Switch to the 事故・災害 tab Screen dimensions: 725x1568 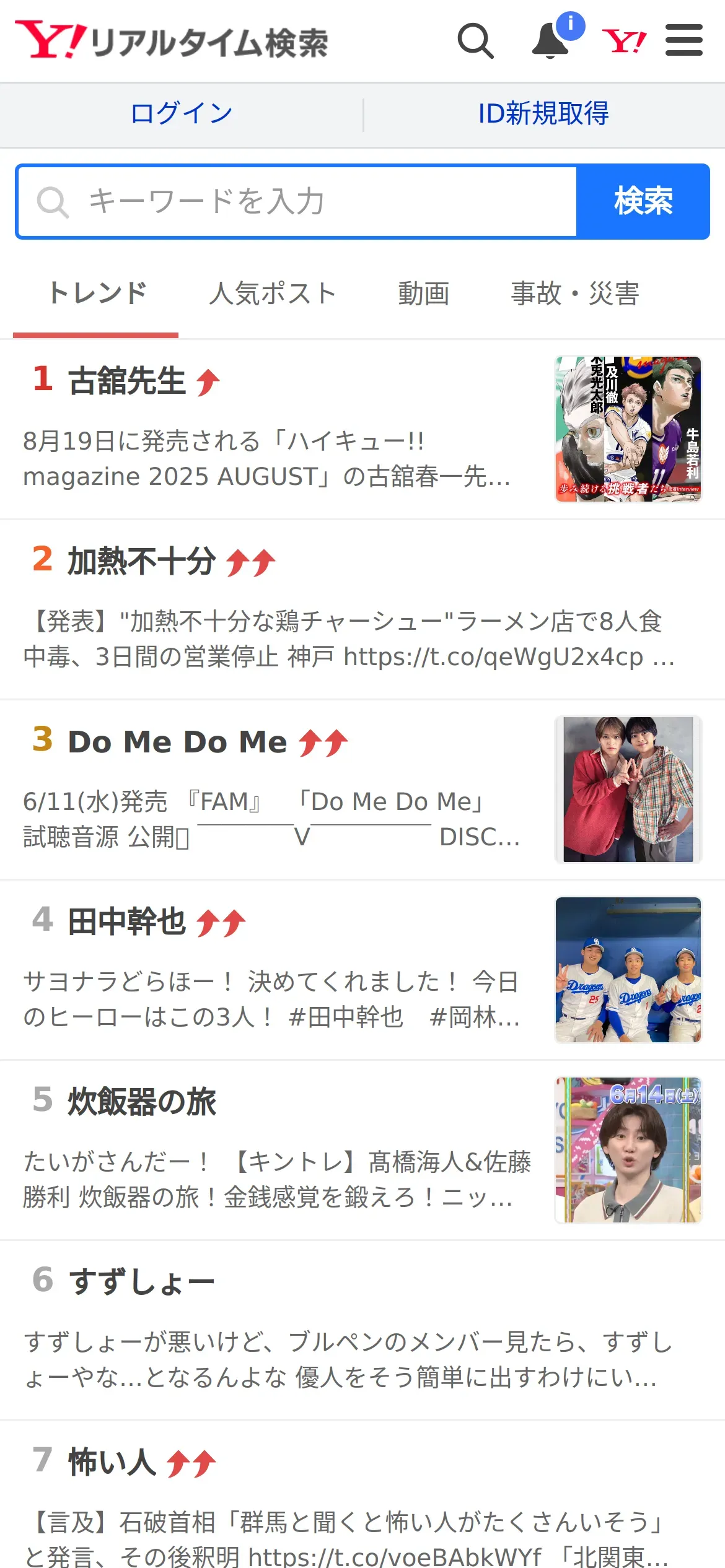coord(574,293)
